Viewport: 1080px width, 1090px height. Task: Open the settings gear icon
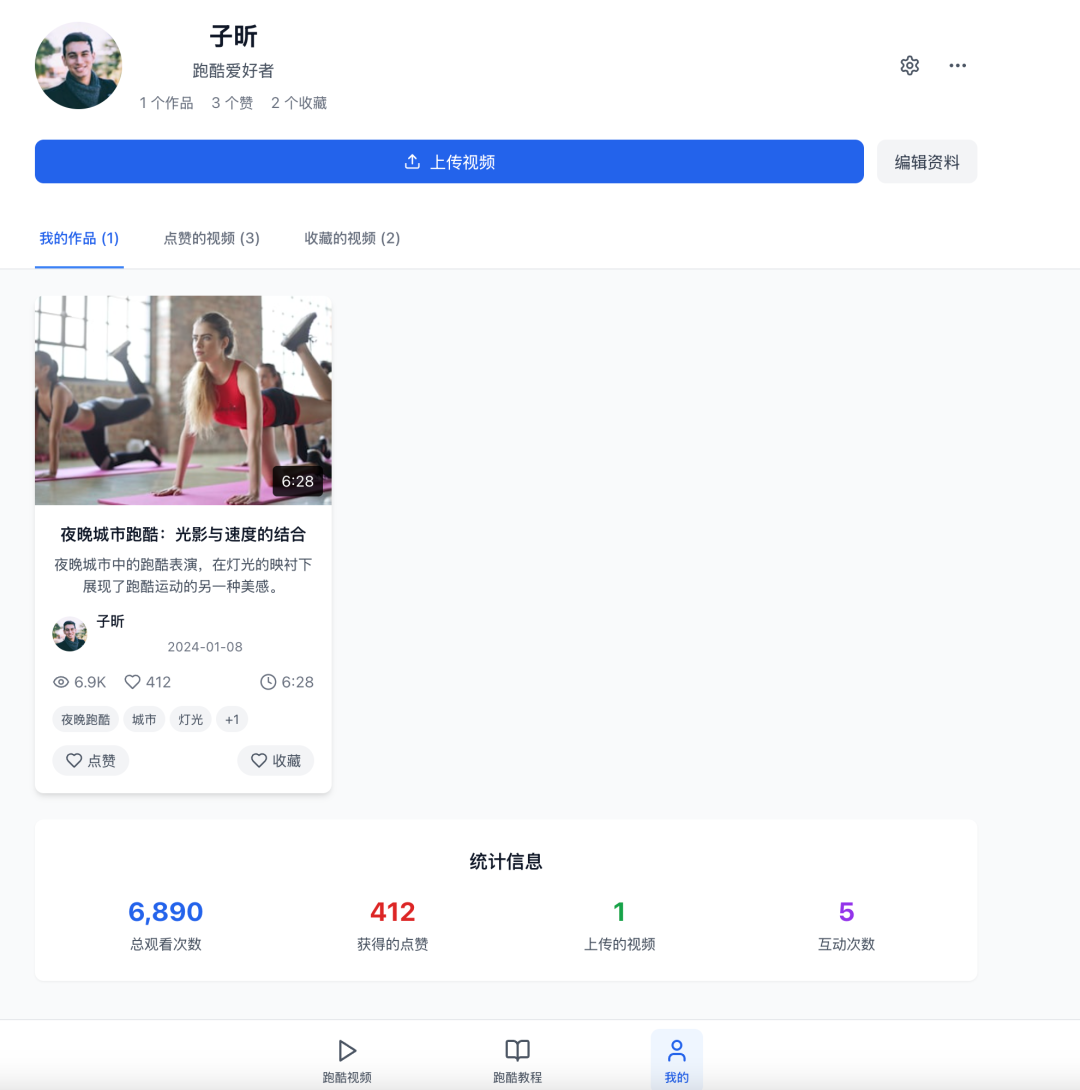coord(909,66)
